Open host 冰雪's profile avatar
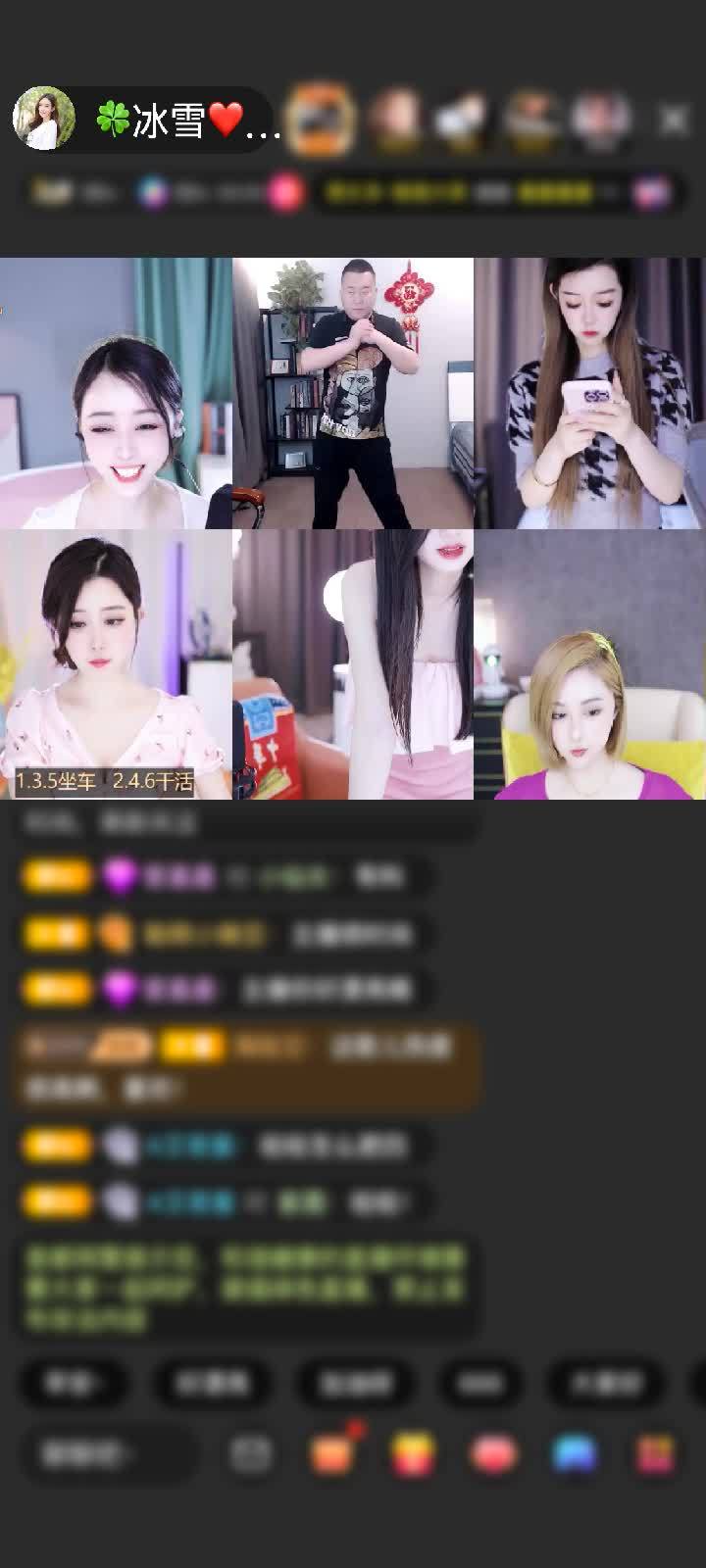The width and height of the screenshot is (706, 1568). (44, 119)
